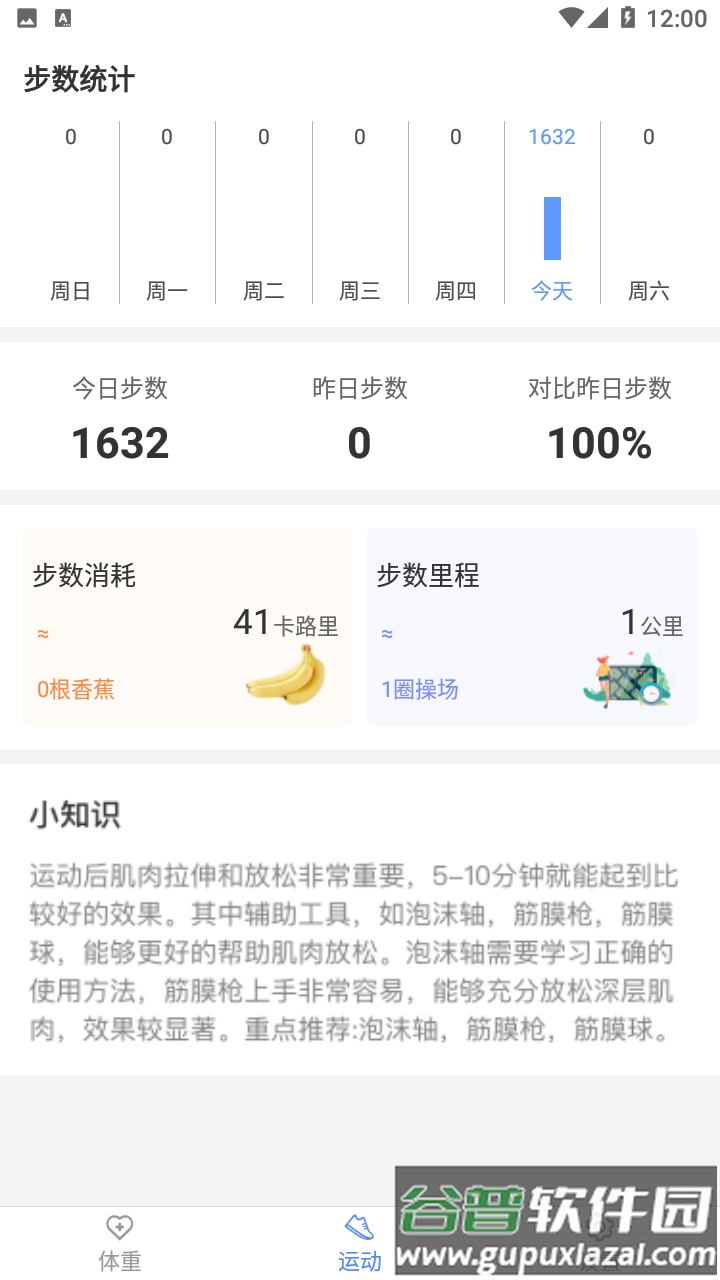Click the blue ≈ symbol under 步数里程

[388, 632]
